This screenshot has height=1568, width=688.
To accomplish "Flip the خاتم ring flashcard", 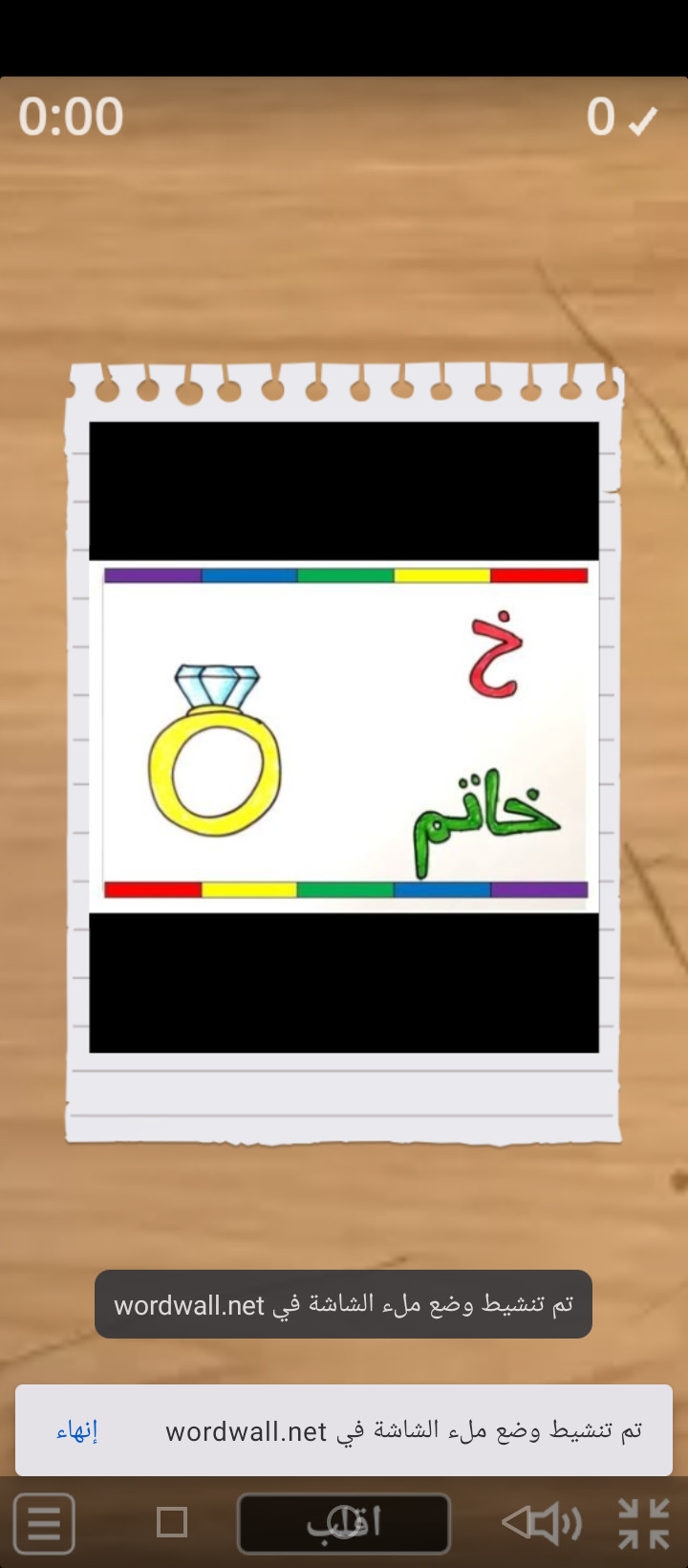I will 344,736.
